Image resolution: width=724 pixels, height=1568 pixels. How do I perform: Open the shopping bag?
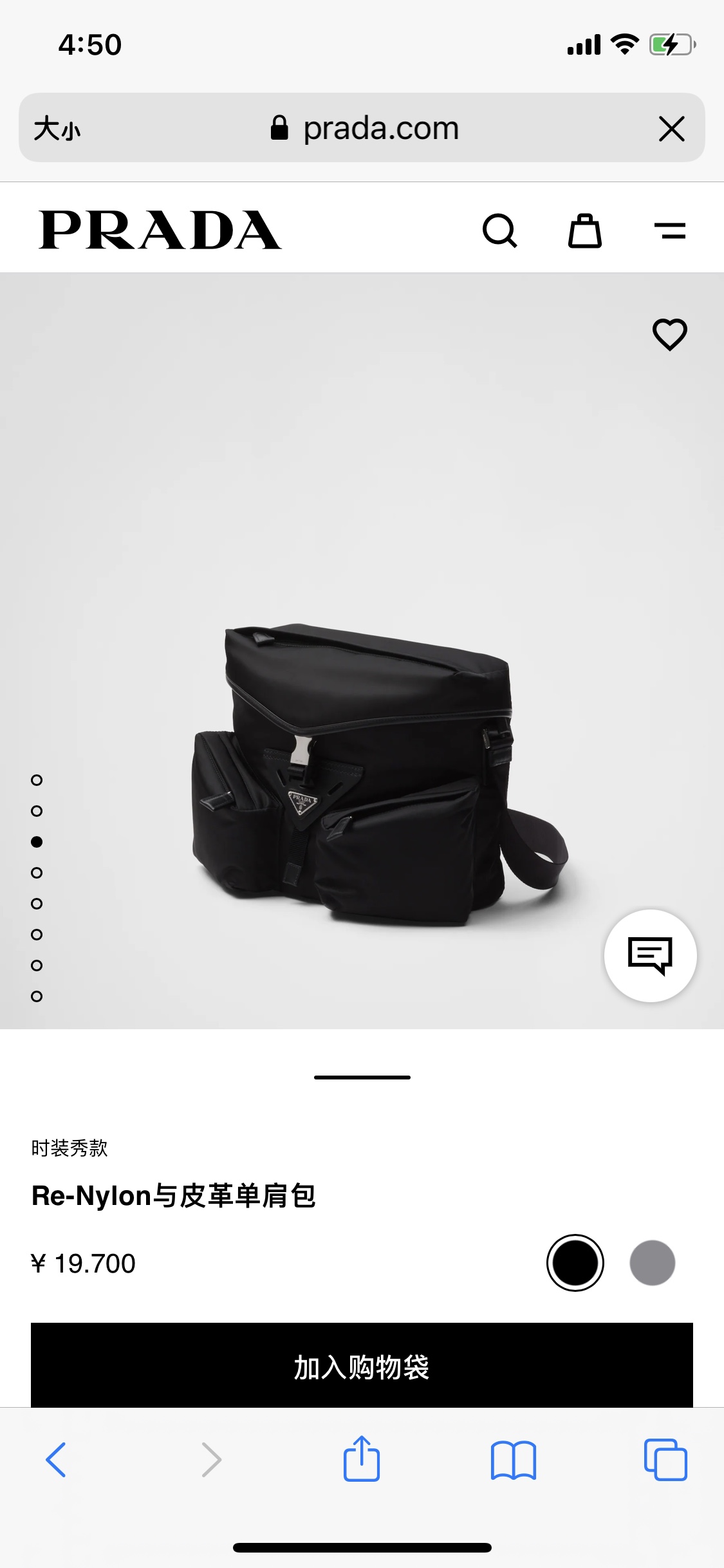tap(584, 230)
